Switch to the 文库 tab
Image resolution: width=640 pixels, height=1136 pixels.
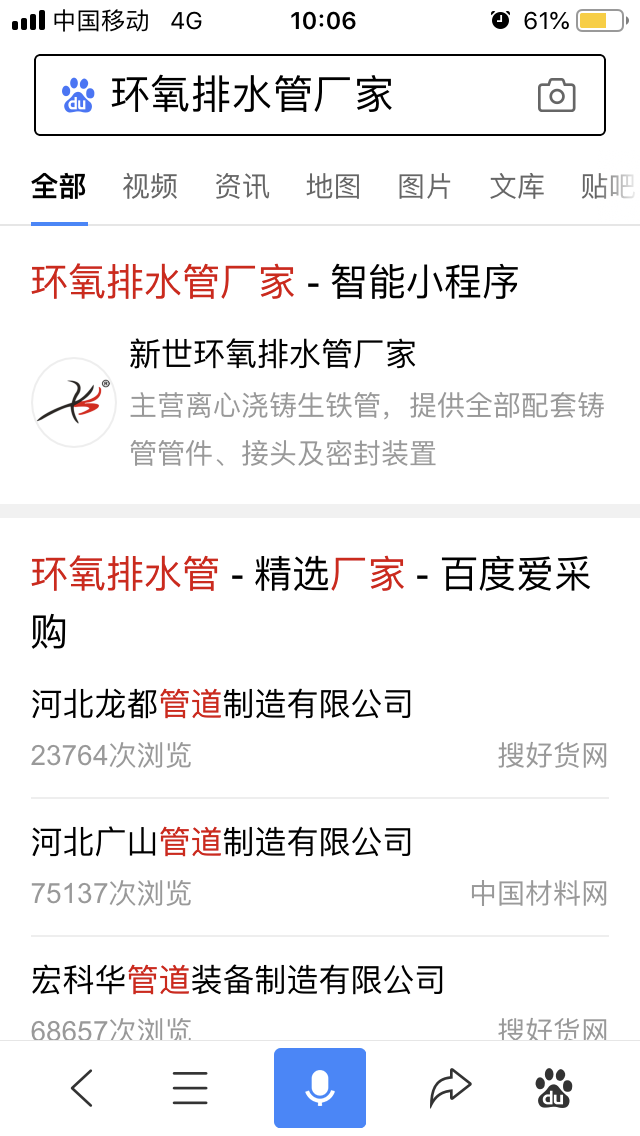tap(517, 186)
